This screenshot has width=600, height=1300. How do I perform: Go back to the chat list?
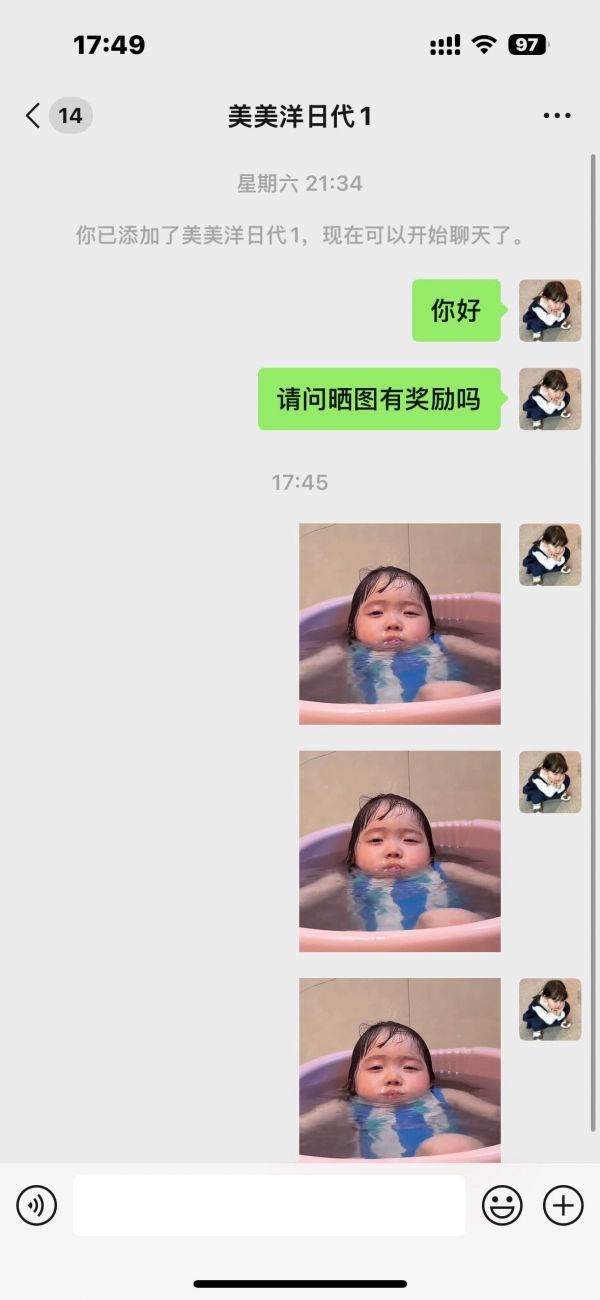tap(34, 116)
